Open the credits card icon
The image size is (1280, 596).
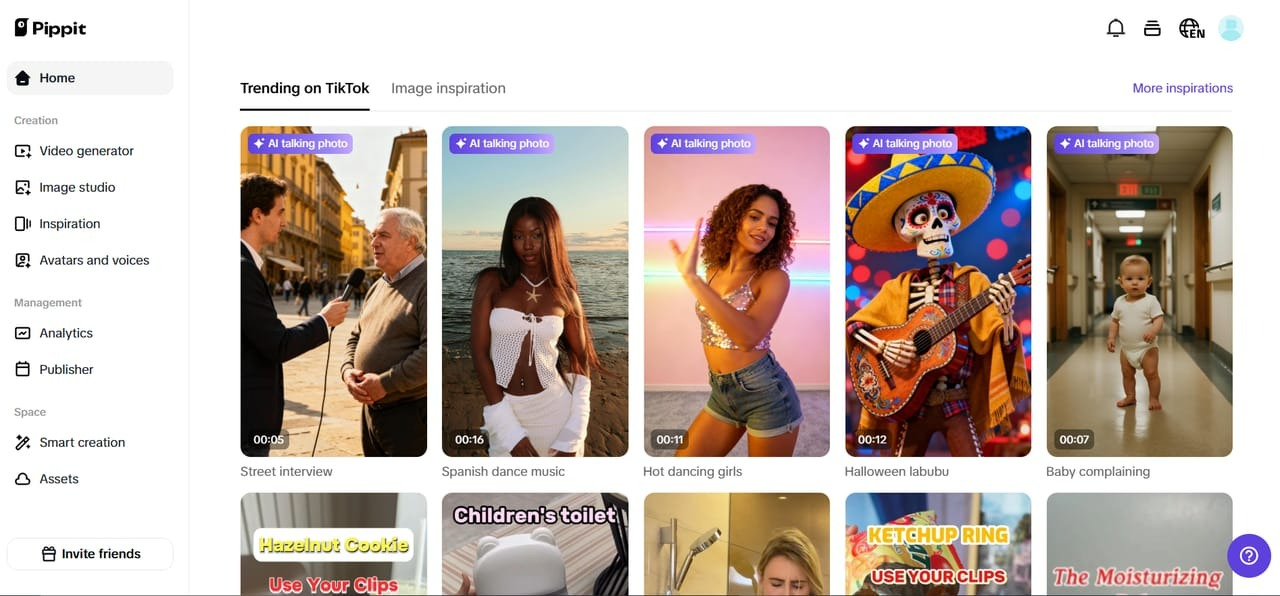1152,28
